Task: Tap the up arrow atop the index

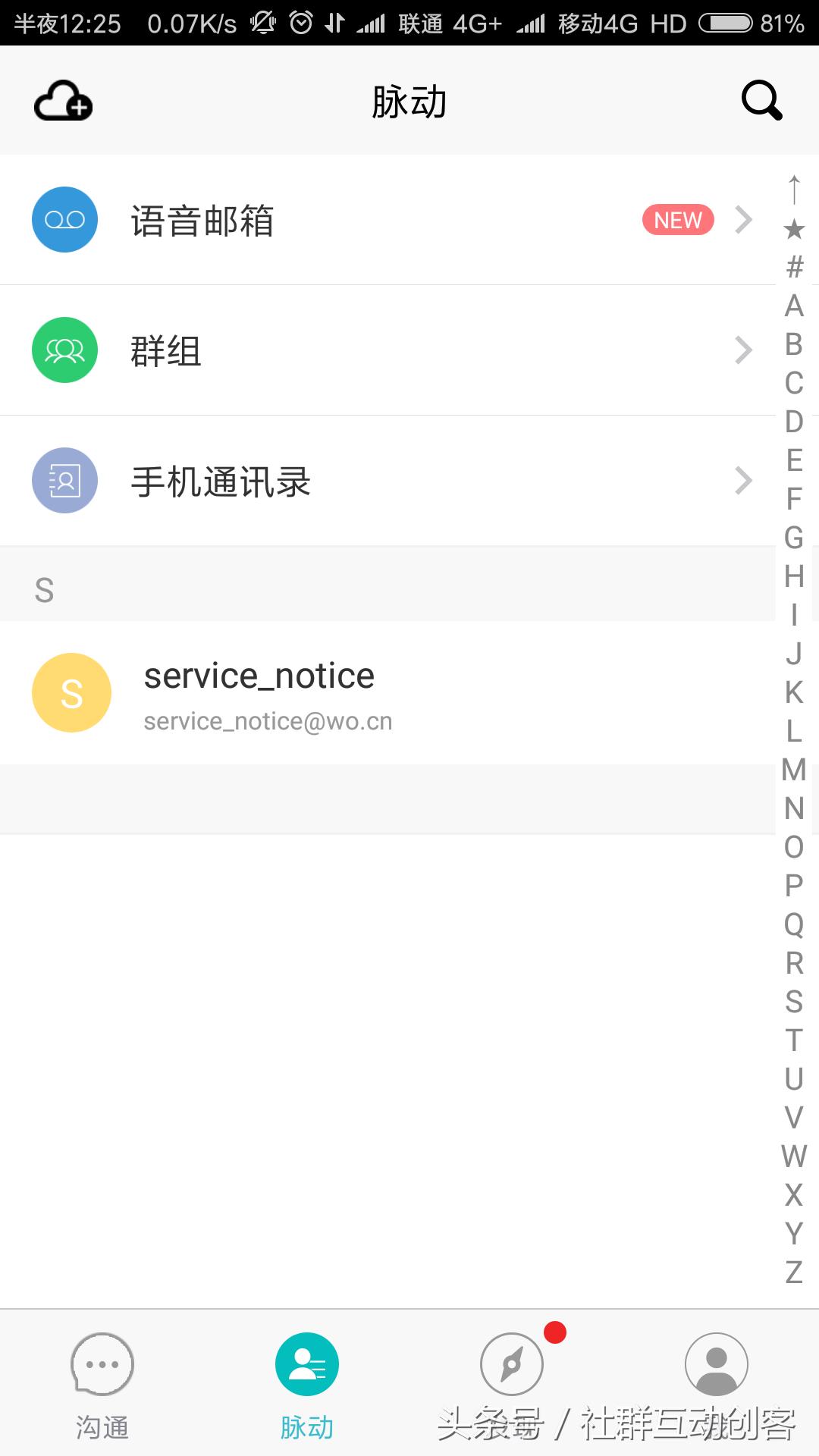Action: coord(794,188)
